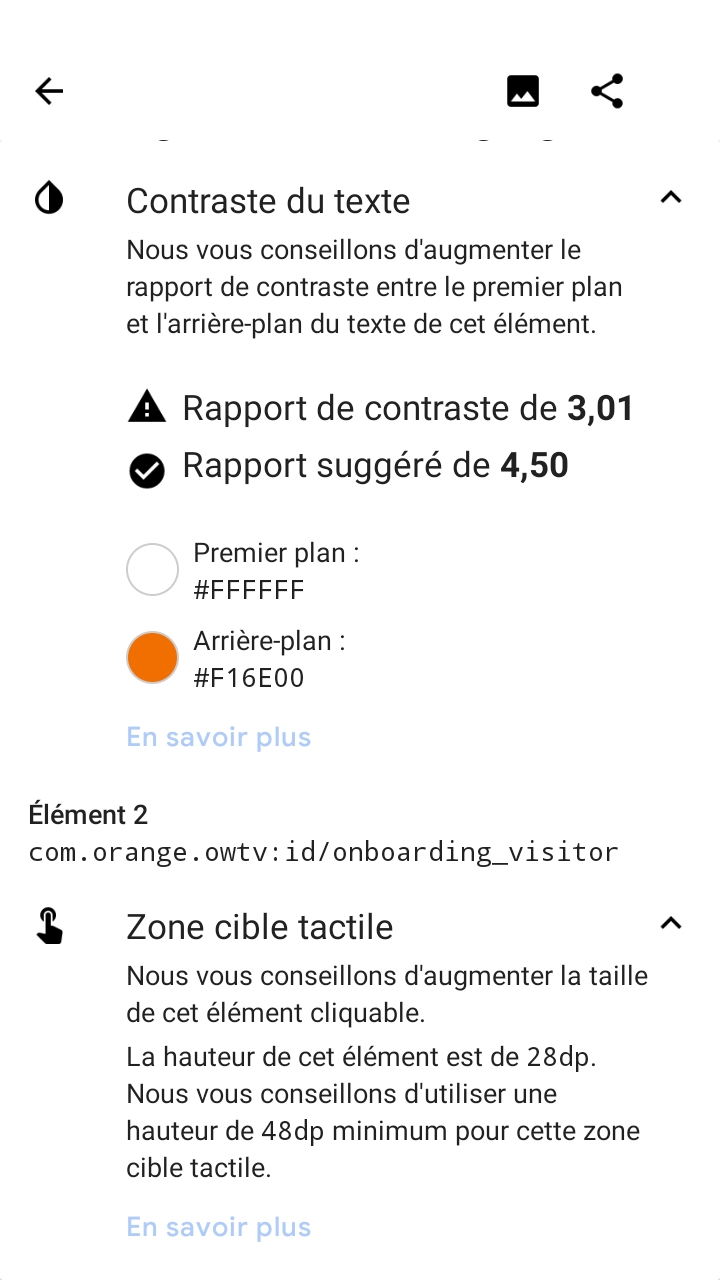Open the screenshot image icon

click(x=522, y=90)
